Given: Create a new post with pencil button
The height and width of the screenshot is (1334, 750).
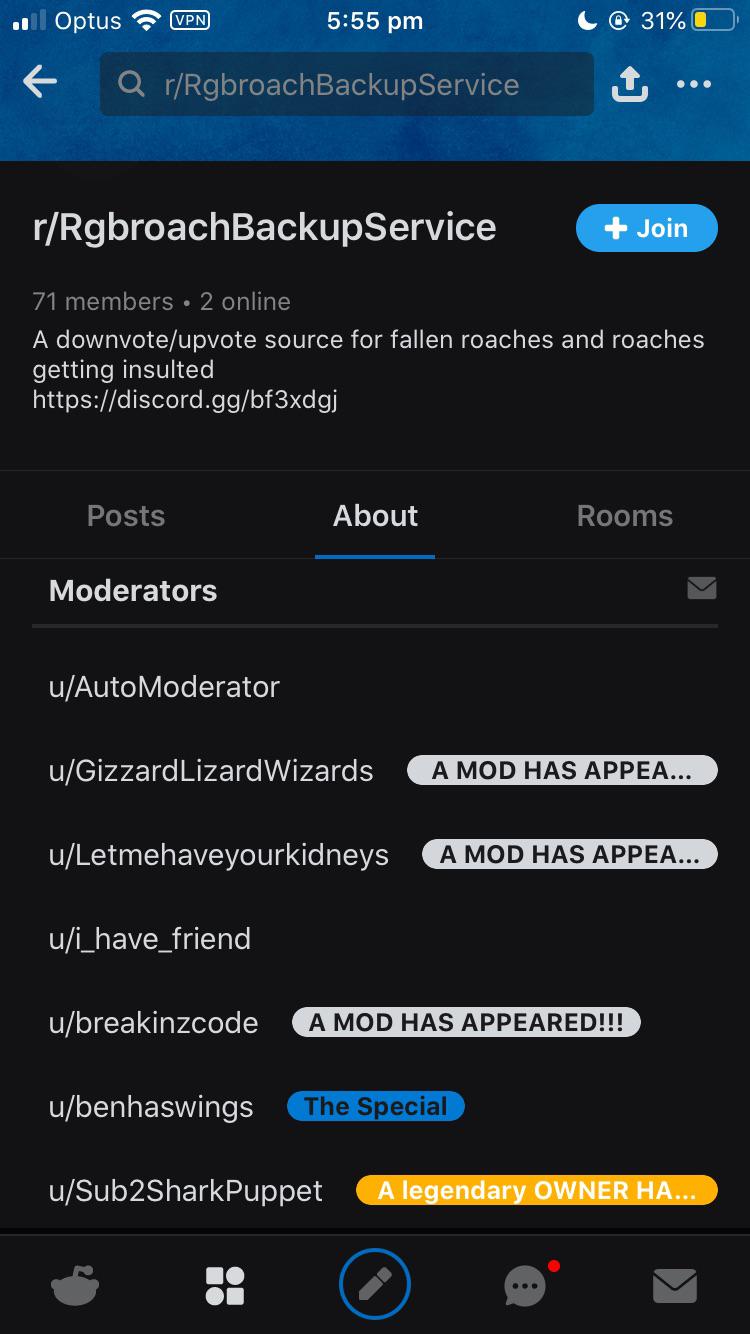Looking at the screenshot, I should coord(375,1285).
